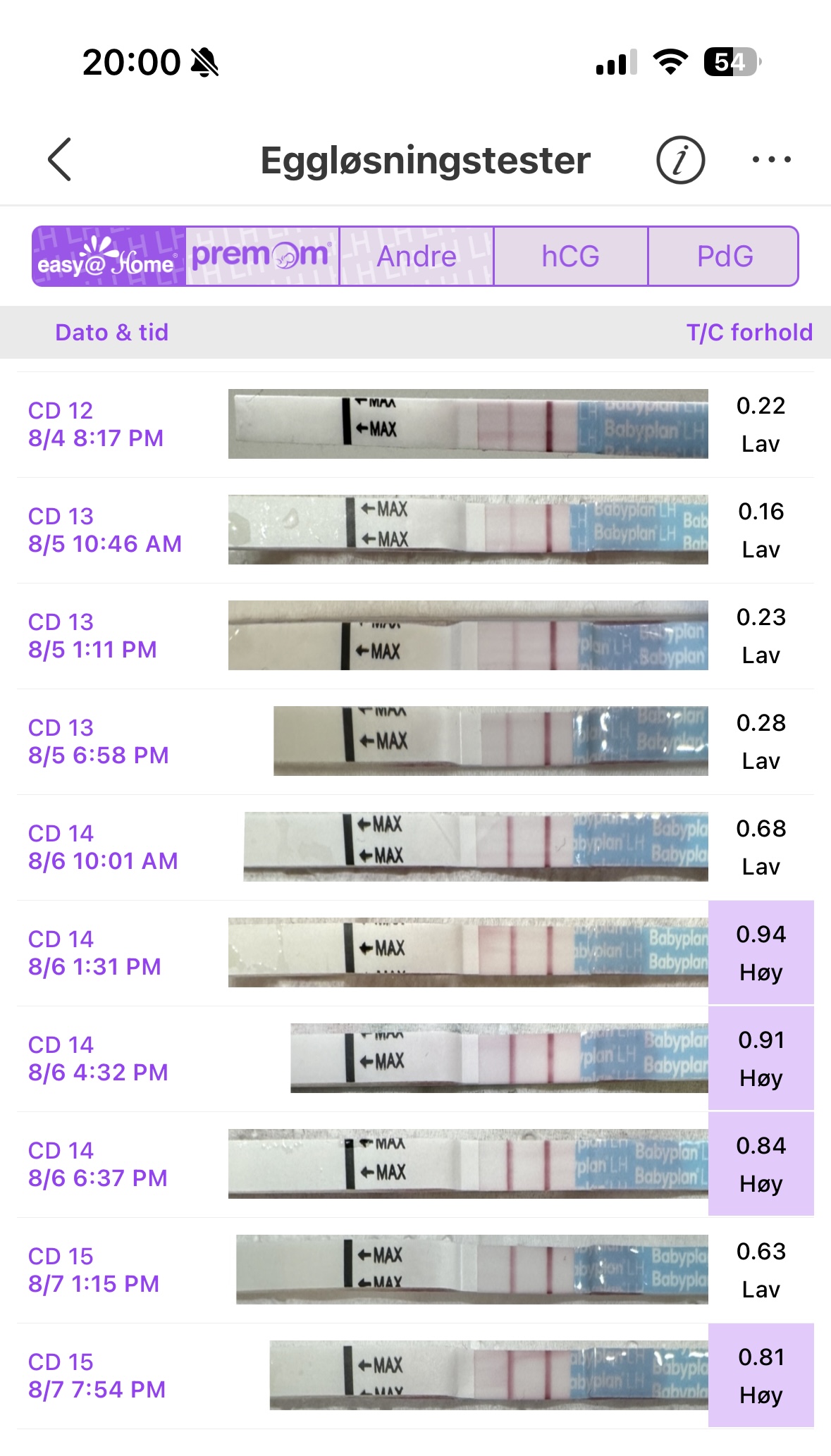Open the 8/6 4:32 PM test entry
831x1456 pixels.
tap(415, 1059)
